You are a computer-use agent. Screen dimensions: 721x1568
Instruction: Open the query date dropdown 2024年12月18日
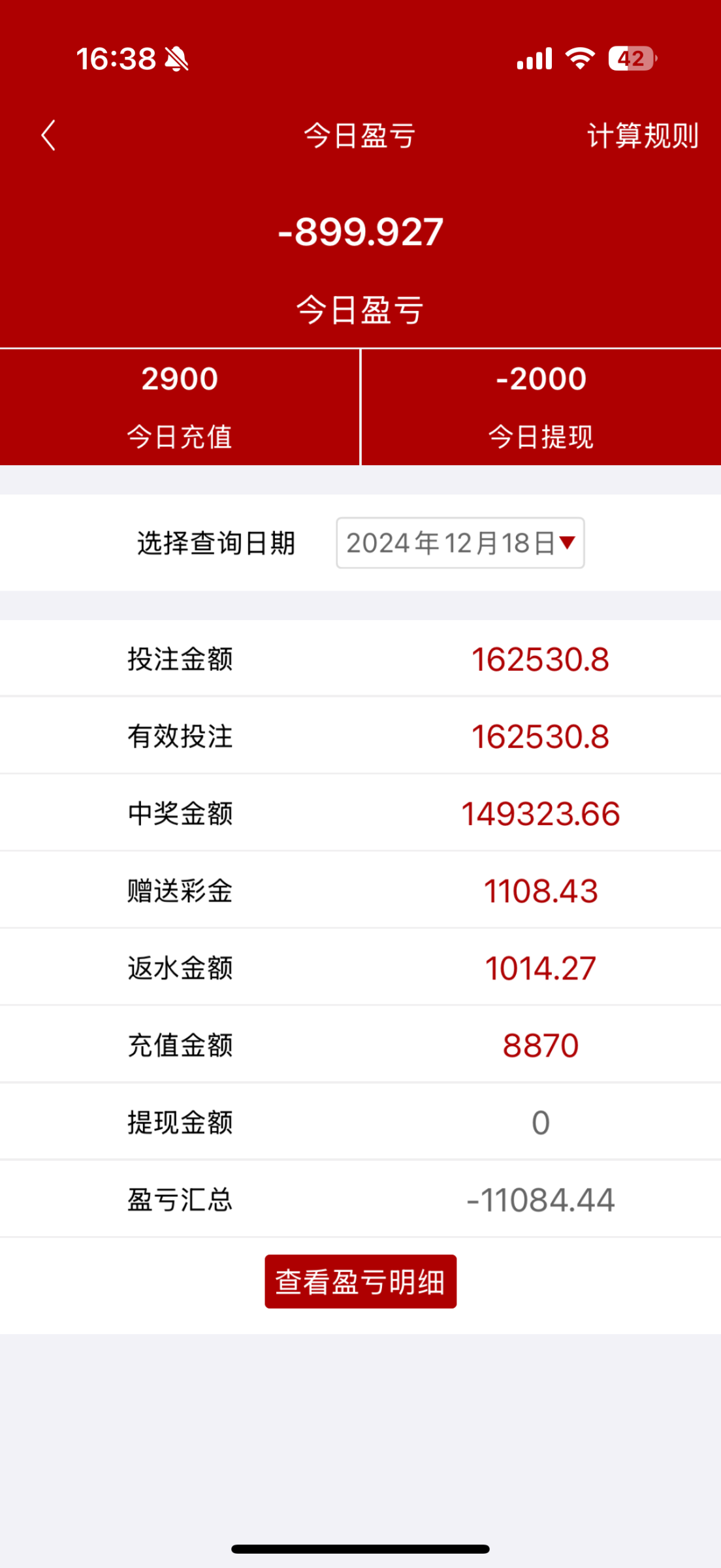tap(460, 543)
